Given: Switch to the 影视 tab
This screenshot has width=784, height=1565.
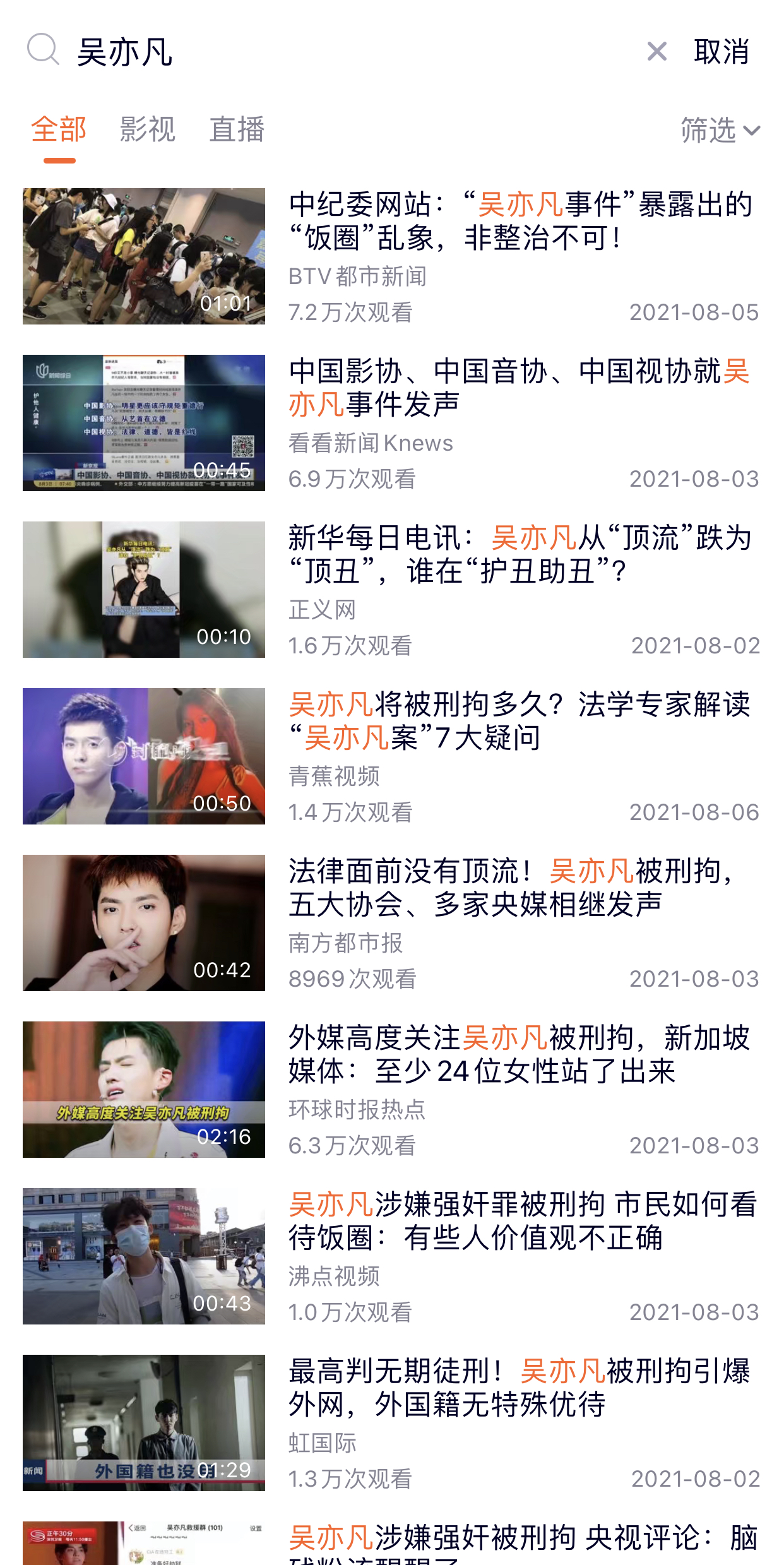Looking at the screenshot, I should 147,130.
